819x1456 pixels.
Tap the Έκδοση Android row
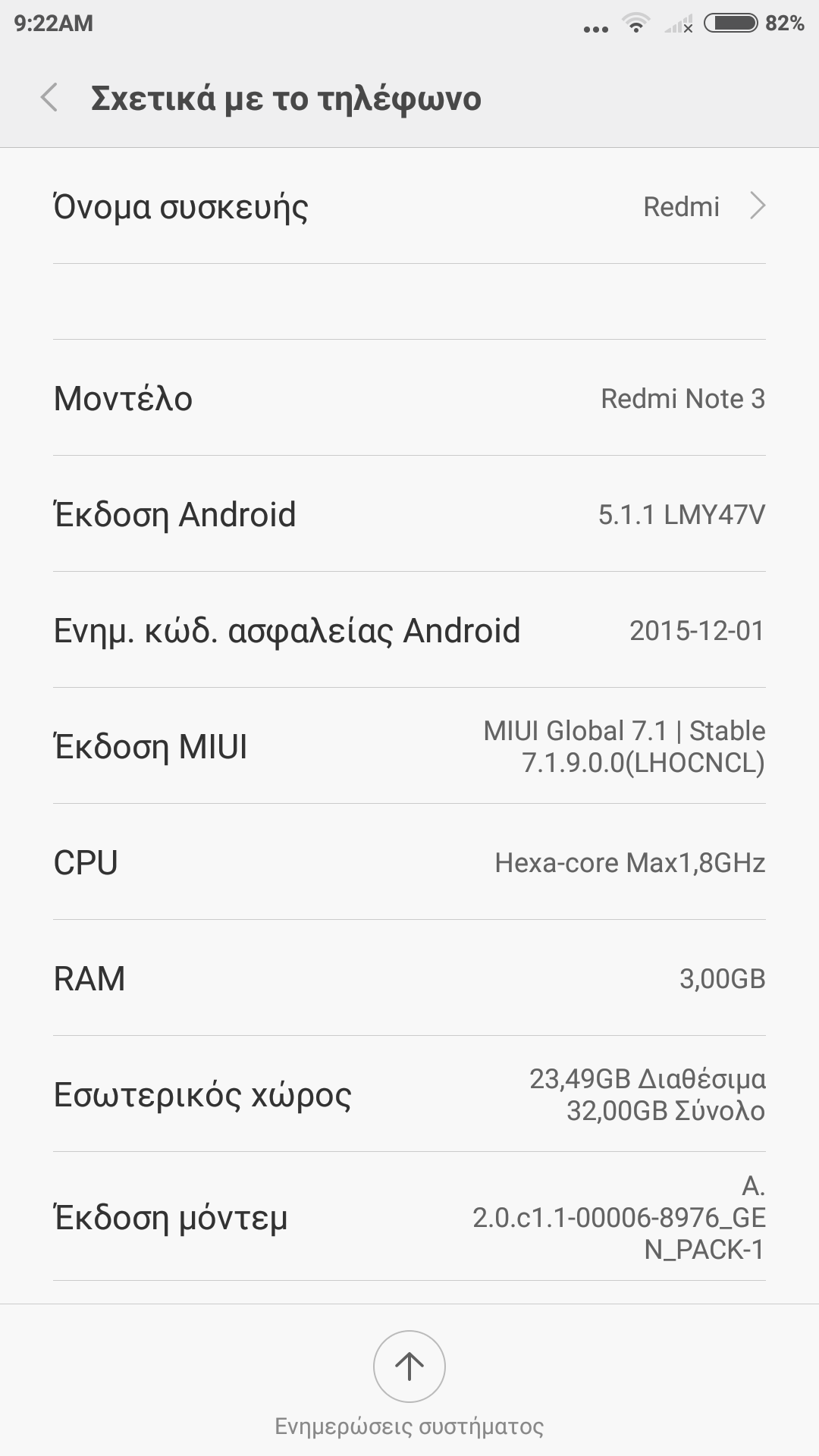click(409, 514)
